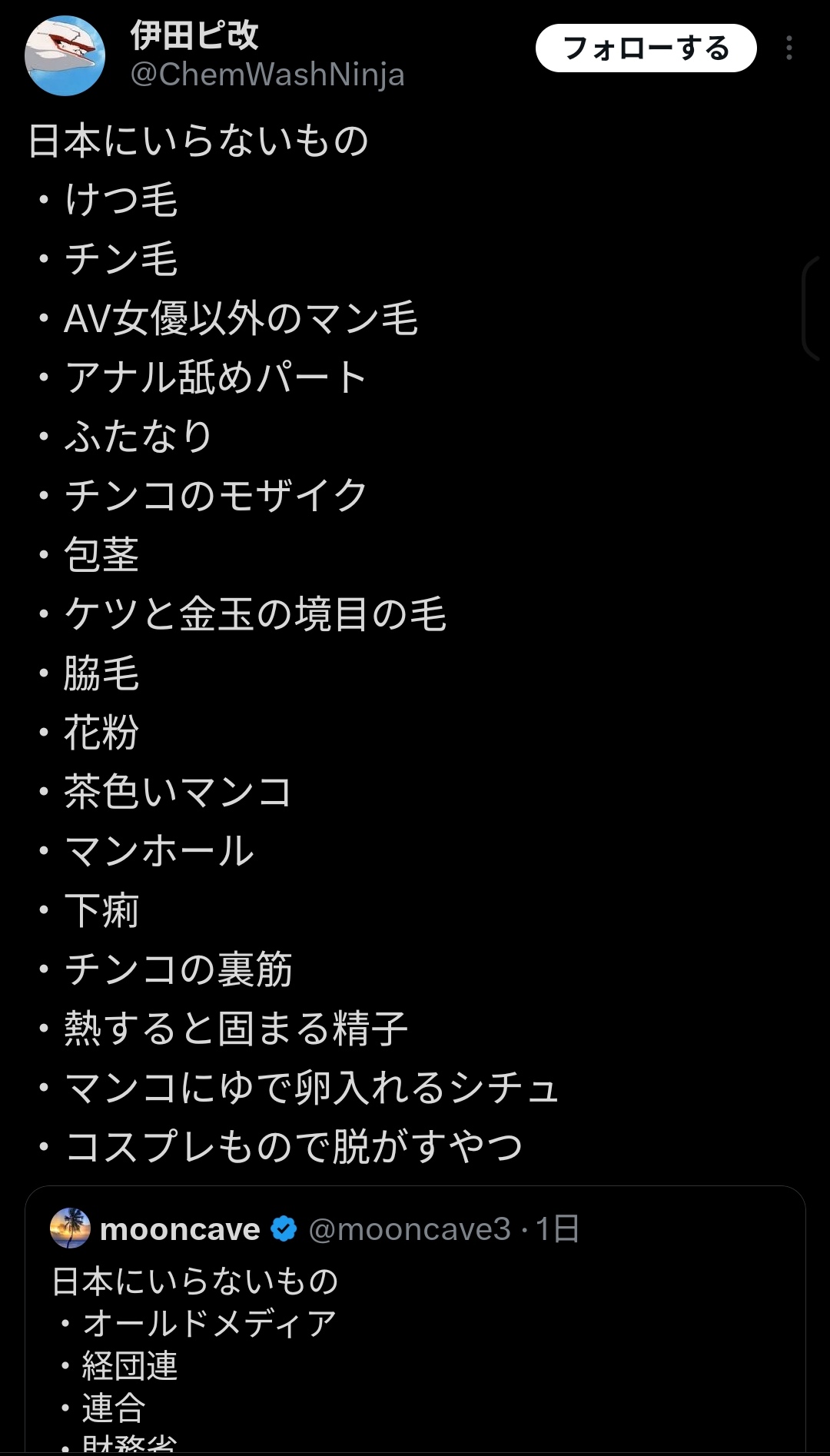Open the @ChemWashNinja profile link
830x1456 pixels.
pos(267,75)
